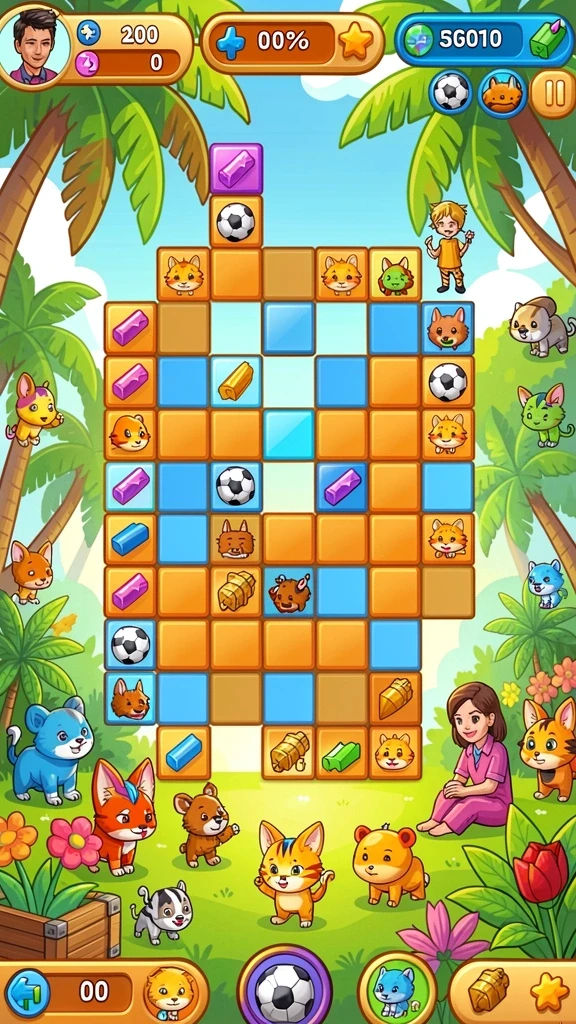Tap the yellow star button at the bottom corner
Viewport: 576px width, 1024px height.
point(549,993)
